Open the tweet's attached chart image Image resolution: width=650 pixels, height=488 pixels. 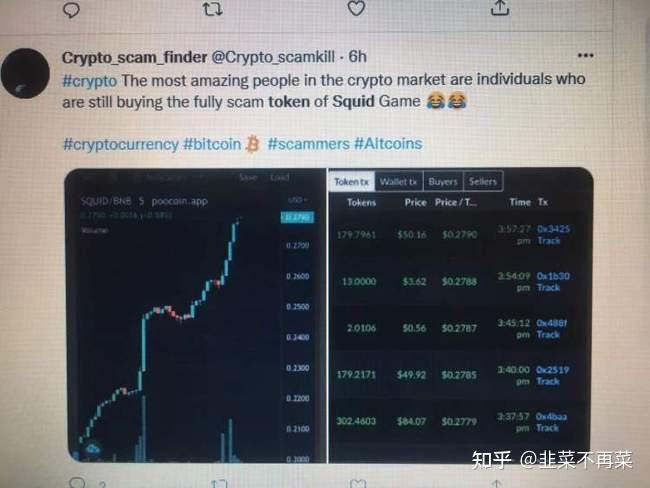[x=328, y=315]
